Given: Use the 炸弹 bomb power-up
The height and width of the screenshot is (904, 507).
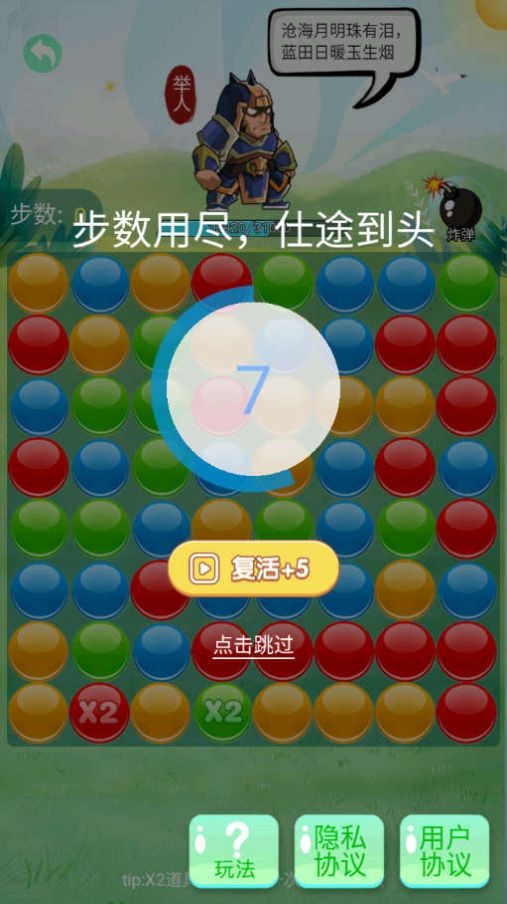Looking at the screenshot, I should [x=460, y=212].
